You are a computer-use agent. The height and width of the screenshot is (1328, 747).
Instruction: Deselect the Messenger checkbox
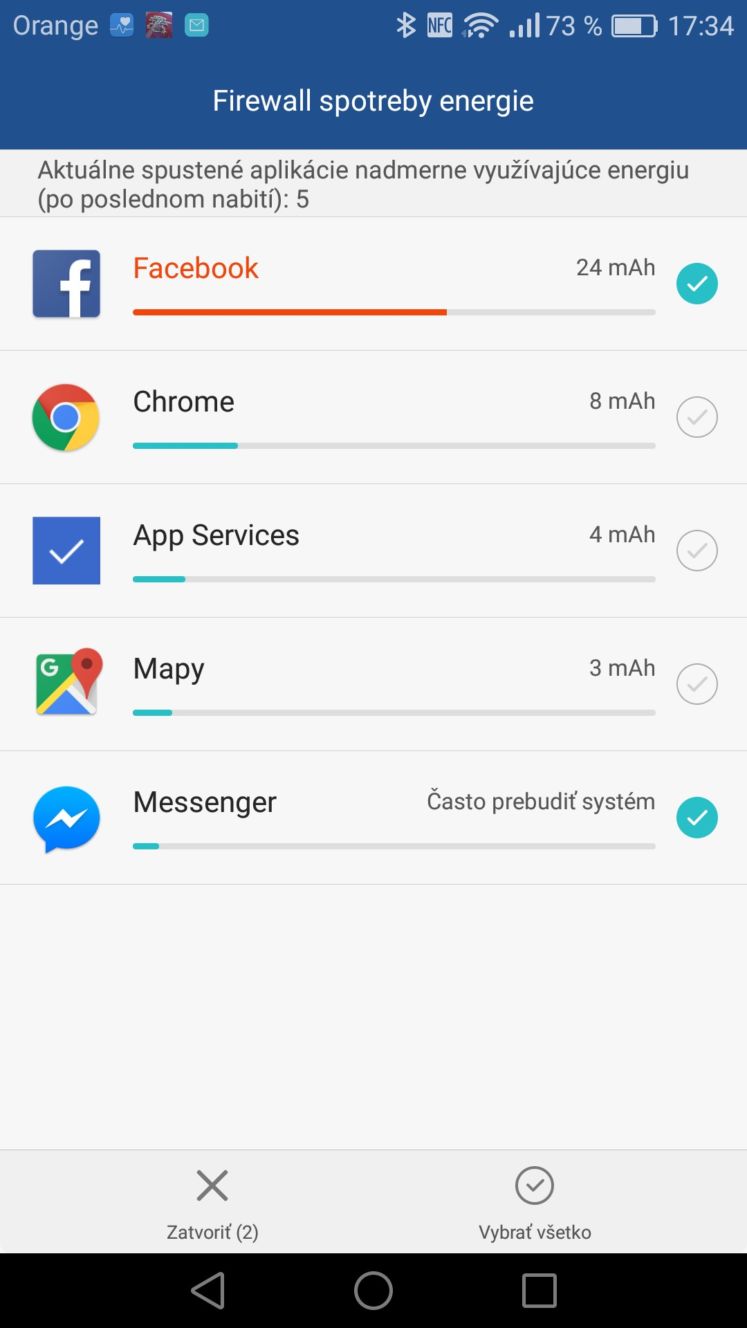pos(697,817)
